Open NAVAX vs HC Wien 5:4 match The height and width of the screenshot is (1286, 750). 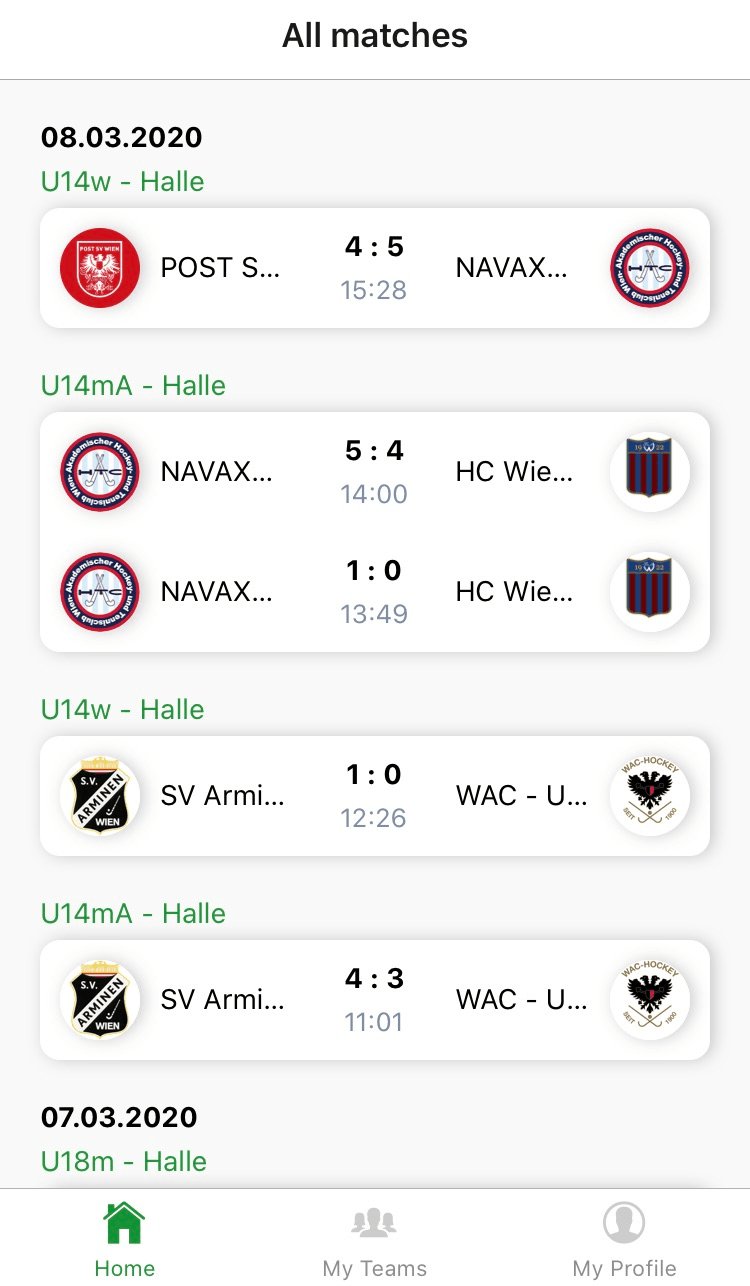click(375, 472)
